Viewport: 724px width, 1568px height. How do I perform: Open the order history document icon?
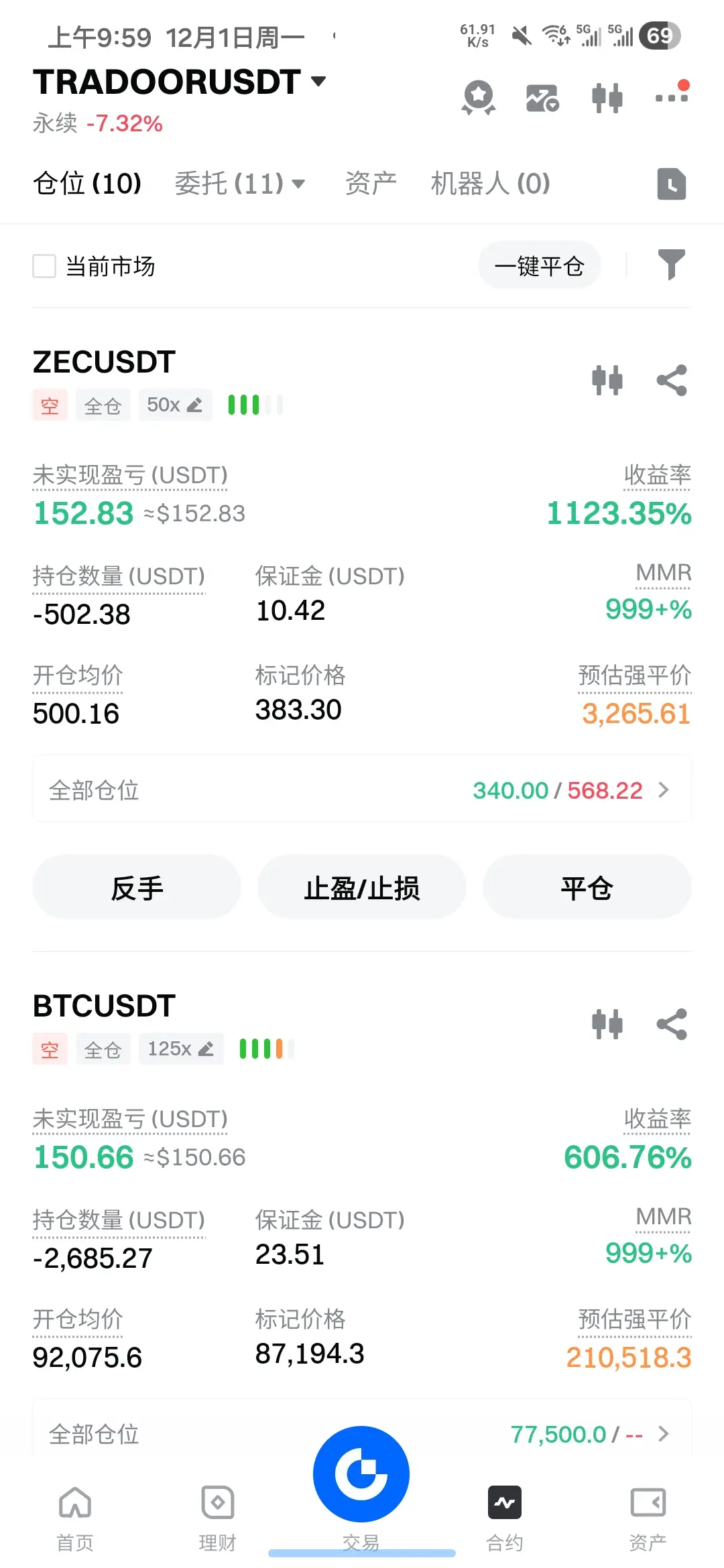point(672,184)
